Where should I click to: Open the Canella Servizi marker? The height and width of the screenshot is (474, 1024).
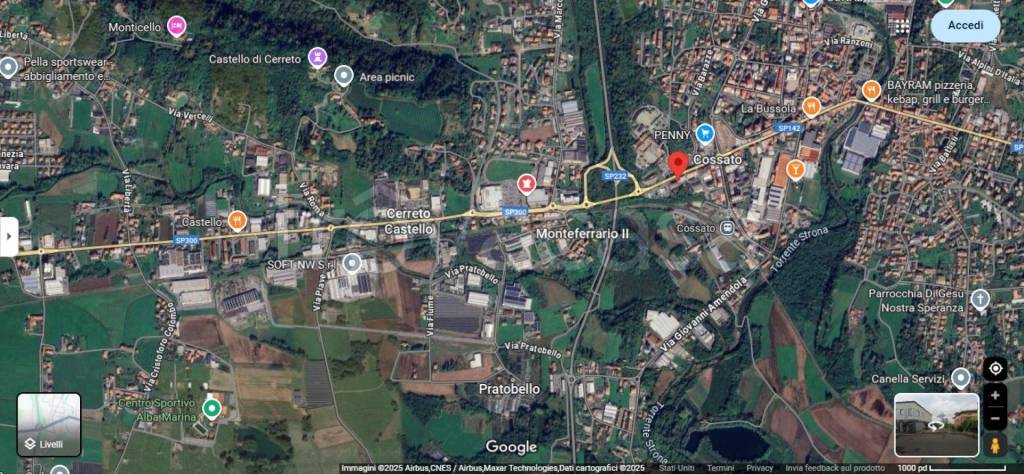coord(961,377)
